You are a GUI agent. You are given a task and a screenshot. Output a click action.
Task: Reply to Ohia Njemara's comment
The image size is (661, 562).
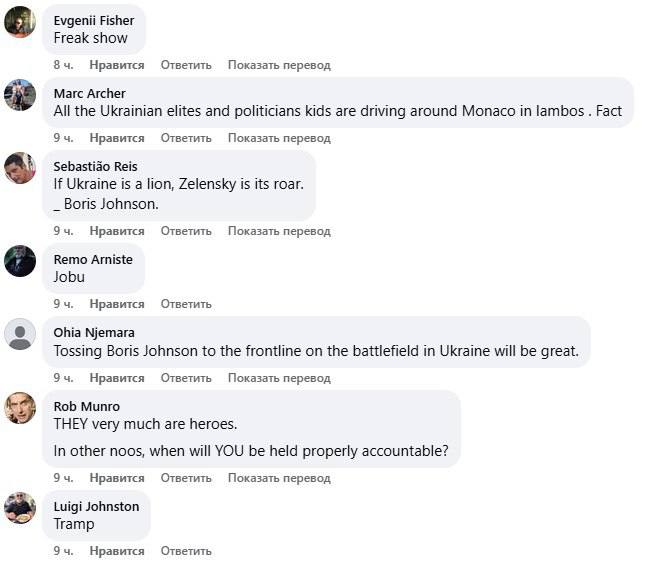186,378
